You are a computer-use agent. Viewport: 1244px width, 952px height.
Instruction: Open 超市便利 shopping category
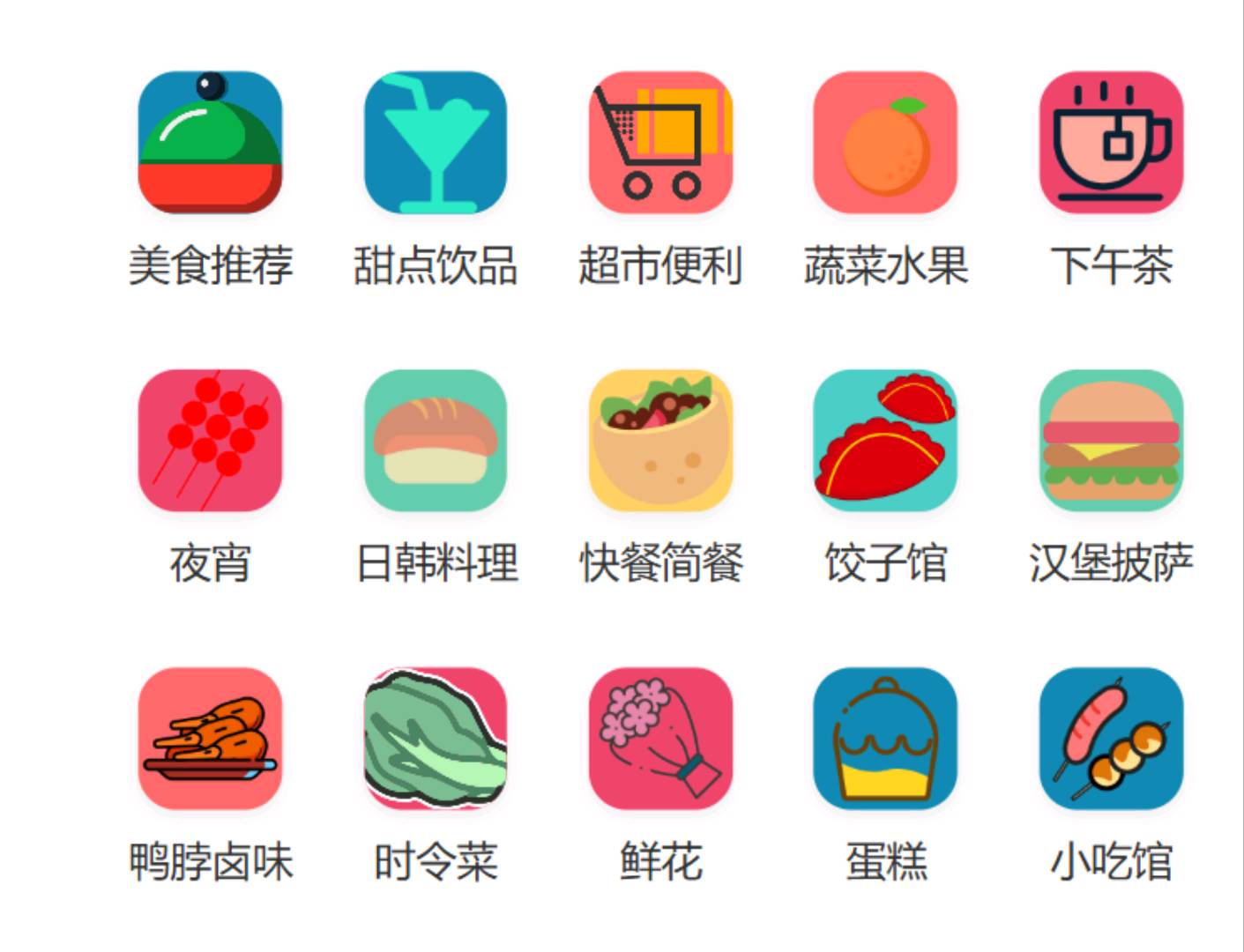point(660,143)
